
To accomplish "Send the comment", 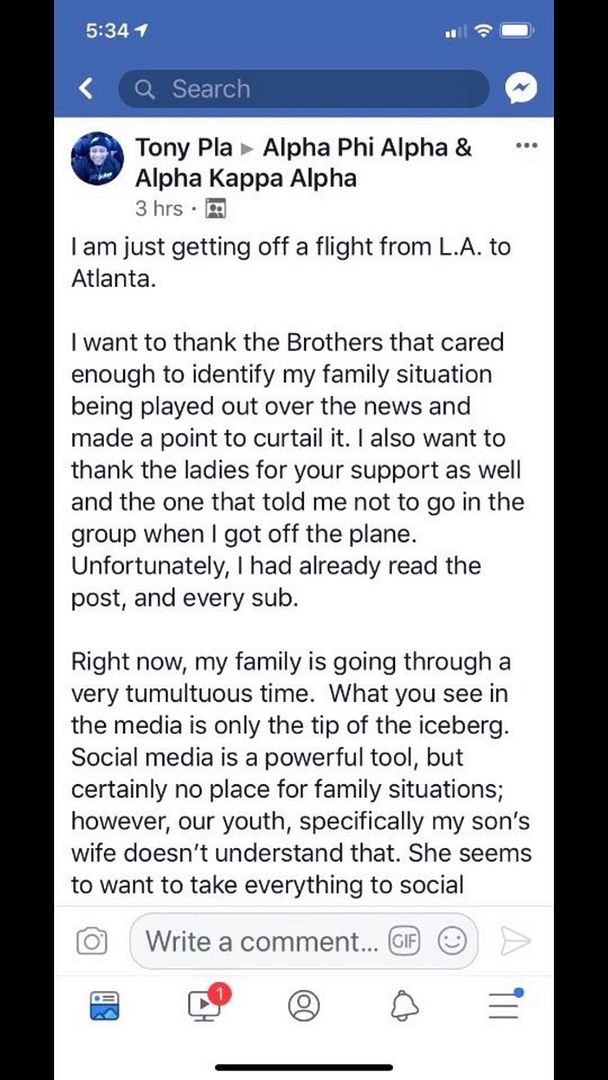I will (x=516, y=941).
